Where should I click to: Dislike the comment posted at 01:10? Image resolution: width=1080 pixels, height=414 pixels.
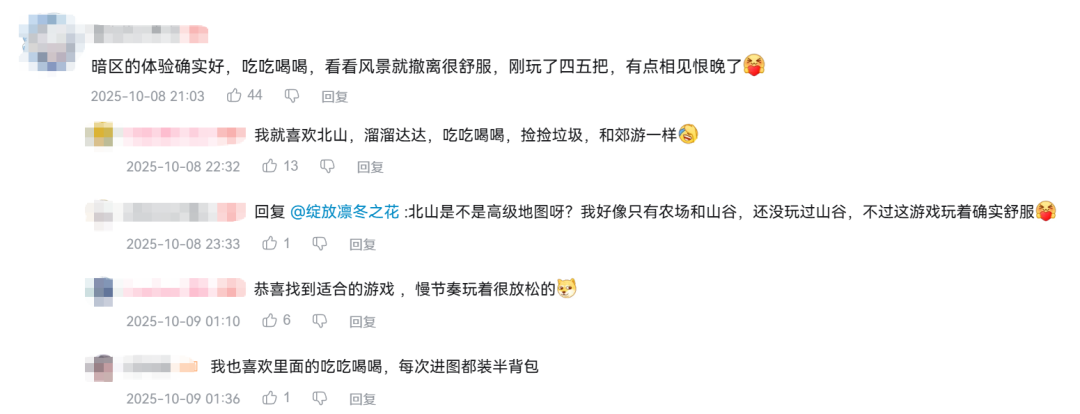(321, 321)
